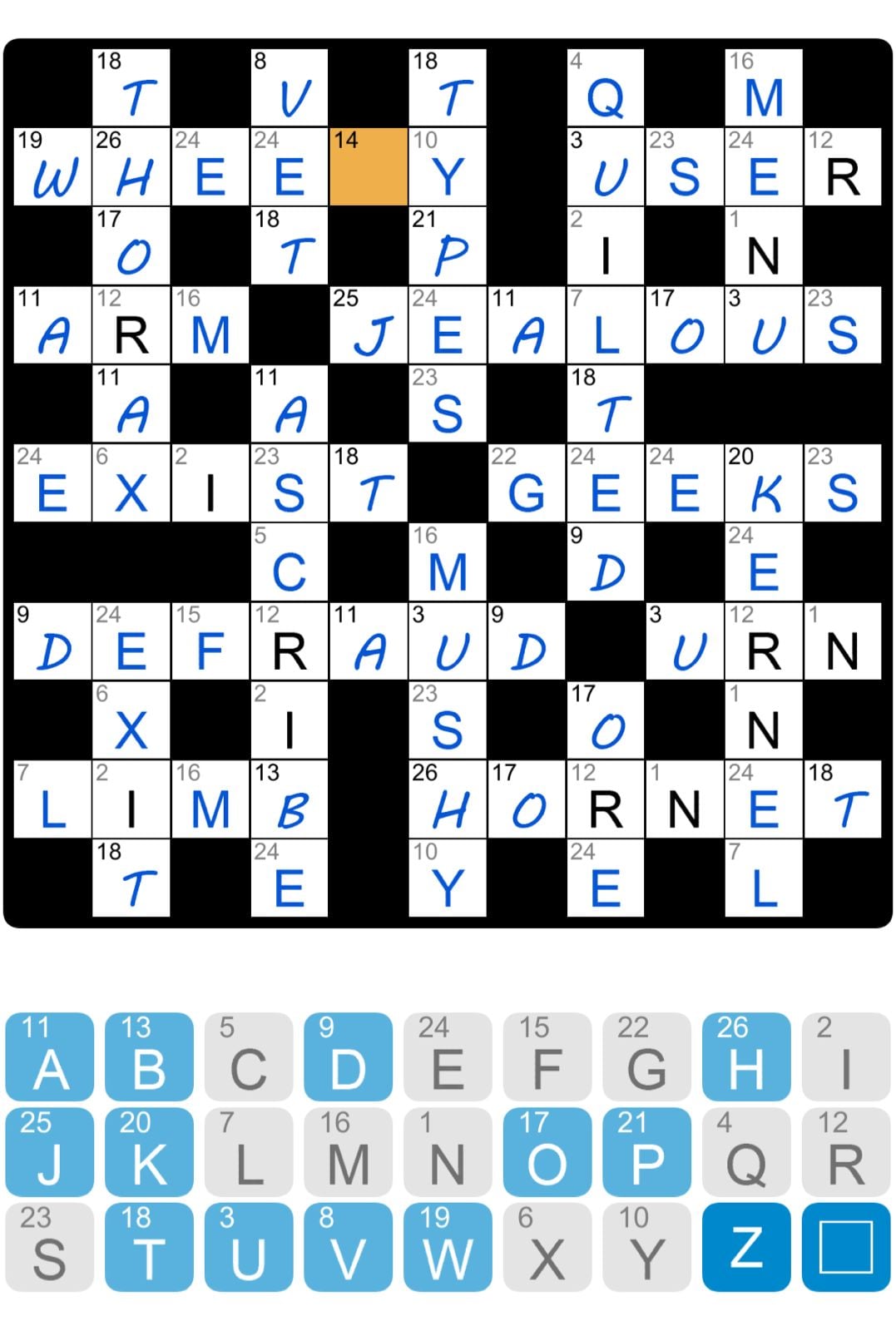This screenshot has width=896, height=1331.
Task: Choose letter B numbered 13
Action: (149, 1056)
